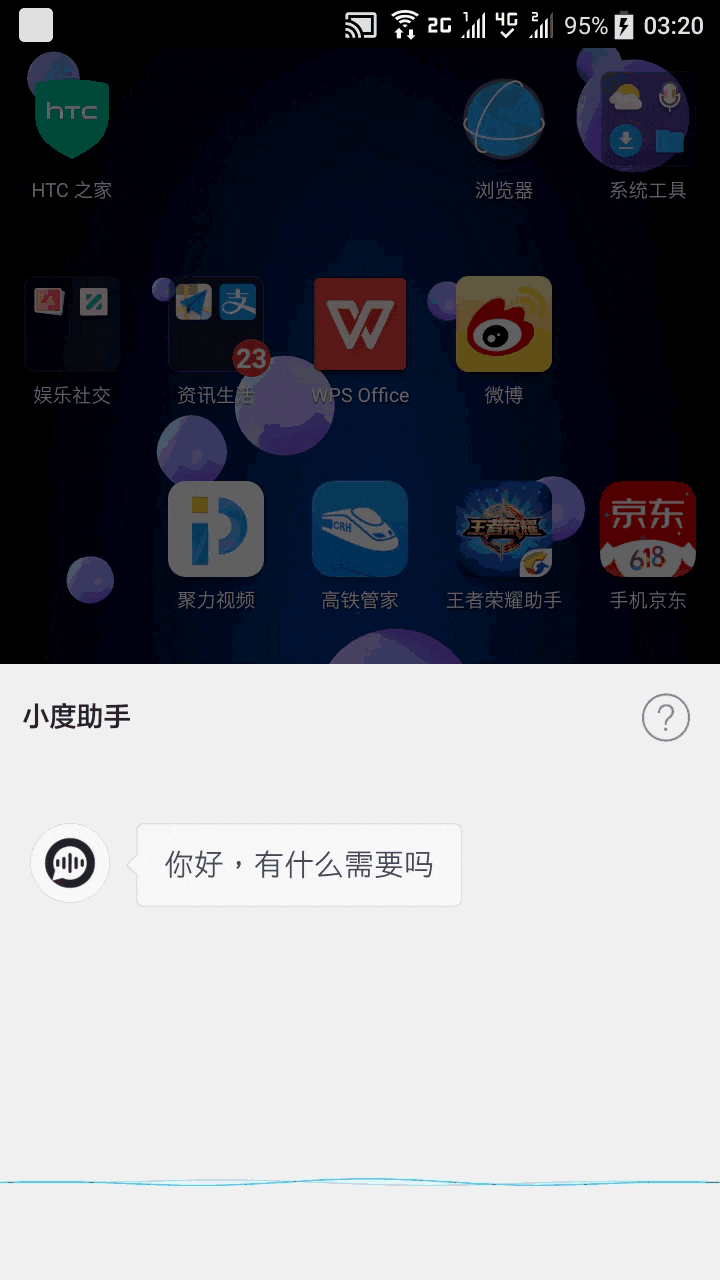Image resolution: width=720 pixels, height=1280 pixels.
Task: Launch the 浏览器 browser app
Action: [504, 119]
